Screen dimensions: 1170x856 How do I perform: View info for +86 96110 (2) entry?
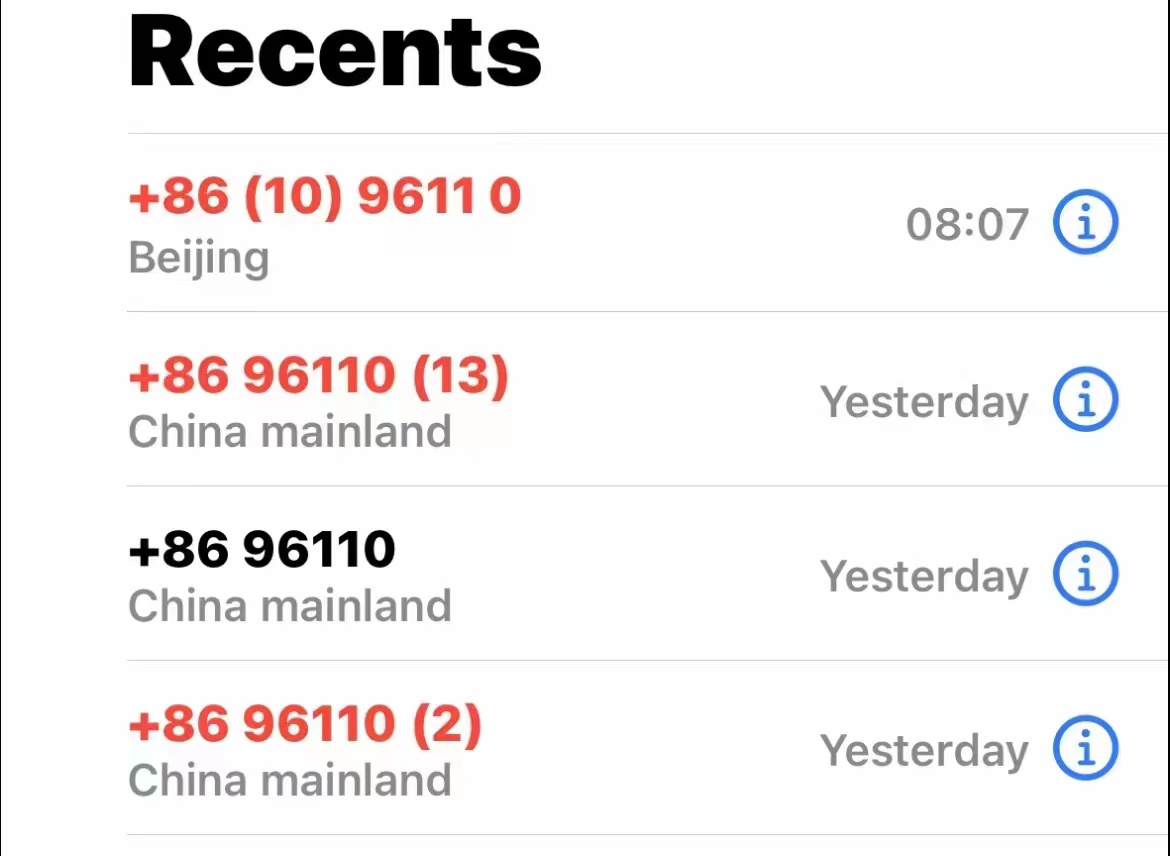point(1085,748)
